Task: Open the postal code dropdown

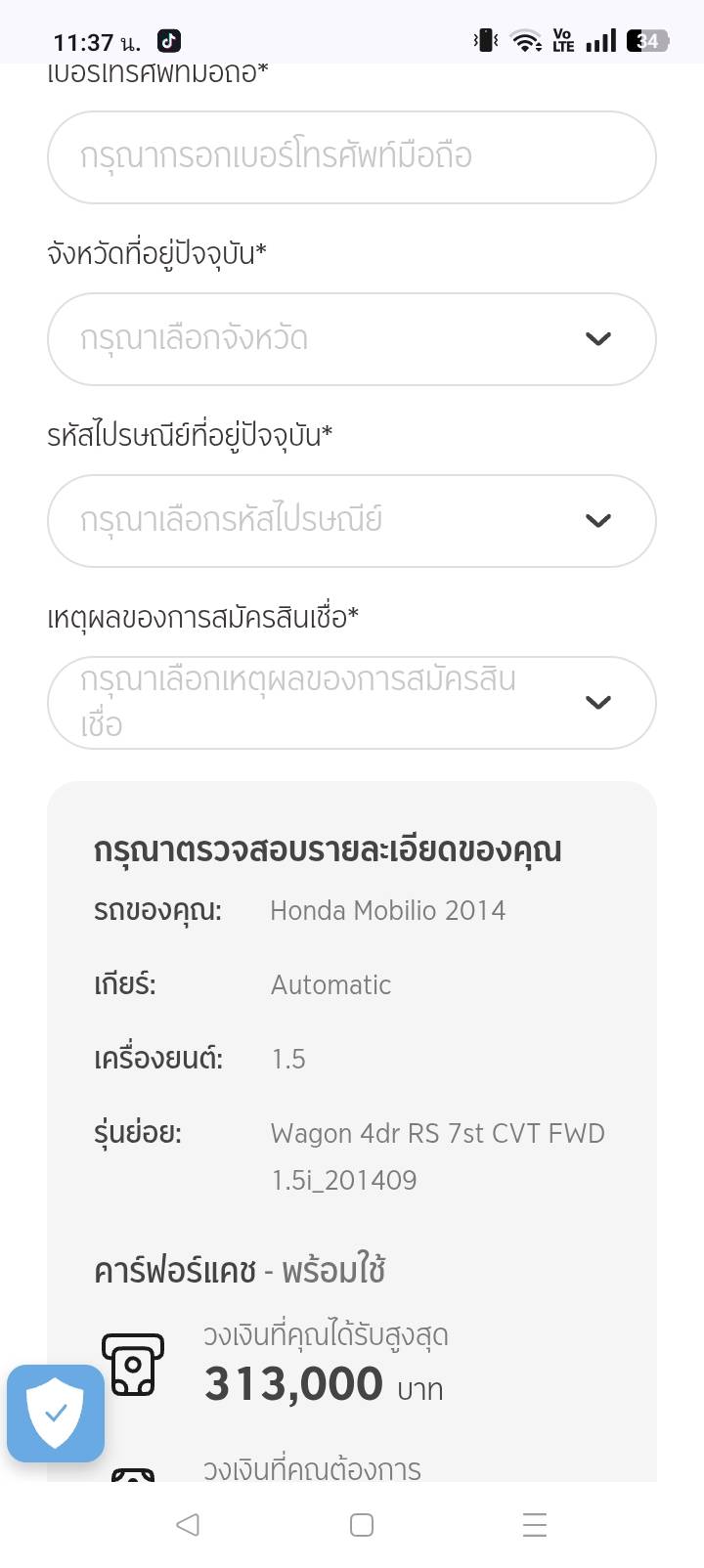Action: click(351, 521)
